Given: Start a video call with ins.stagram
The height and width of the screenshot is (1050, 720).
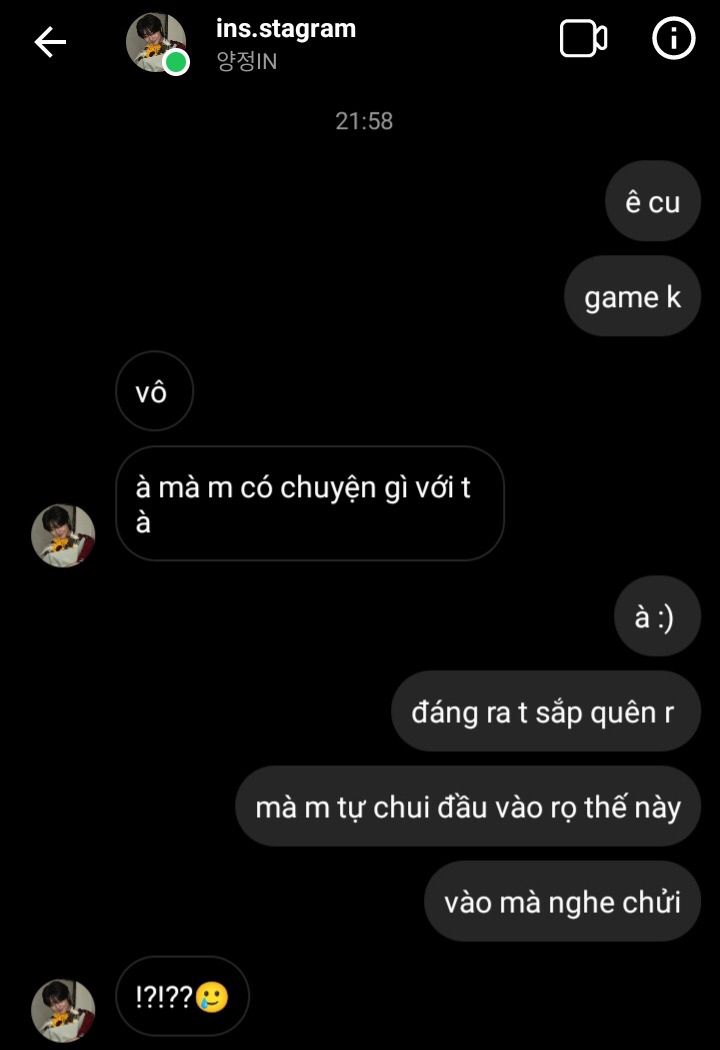Looking at the screenshot, I should (x=583, y=40).
